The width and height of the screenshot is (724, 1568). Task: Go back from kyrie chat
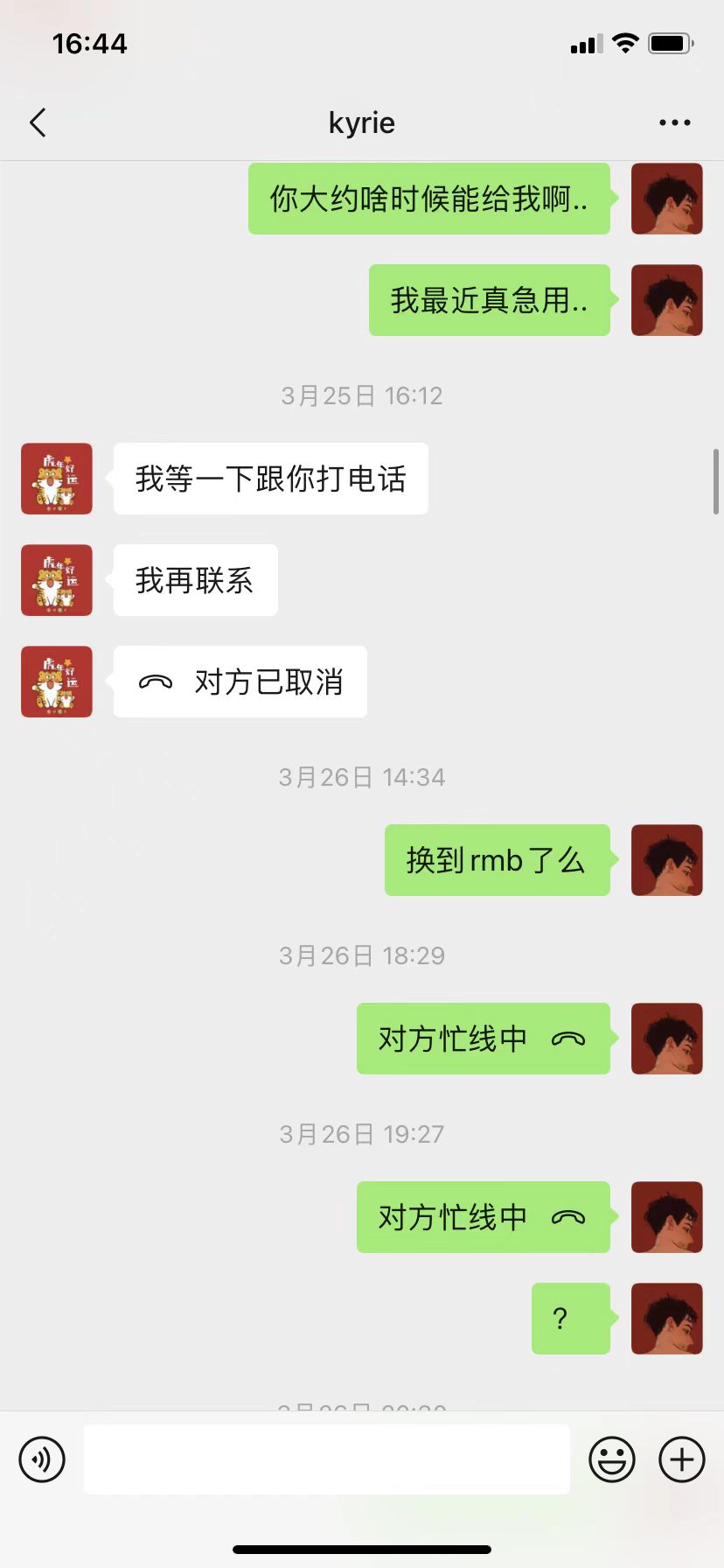(x=38, y=123)
